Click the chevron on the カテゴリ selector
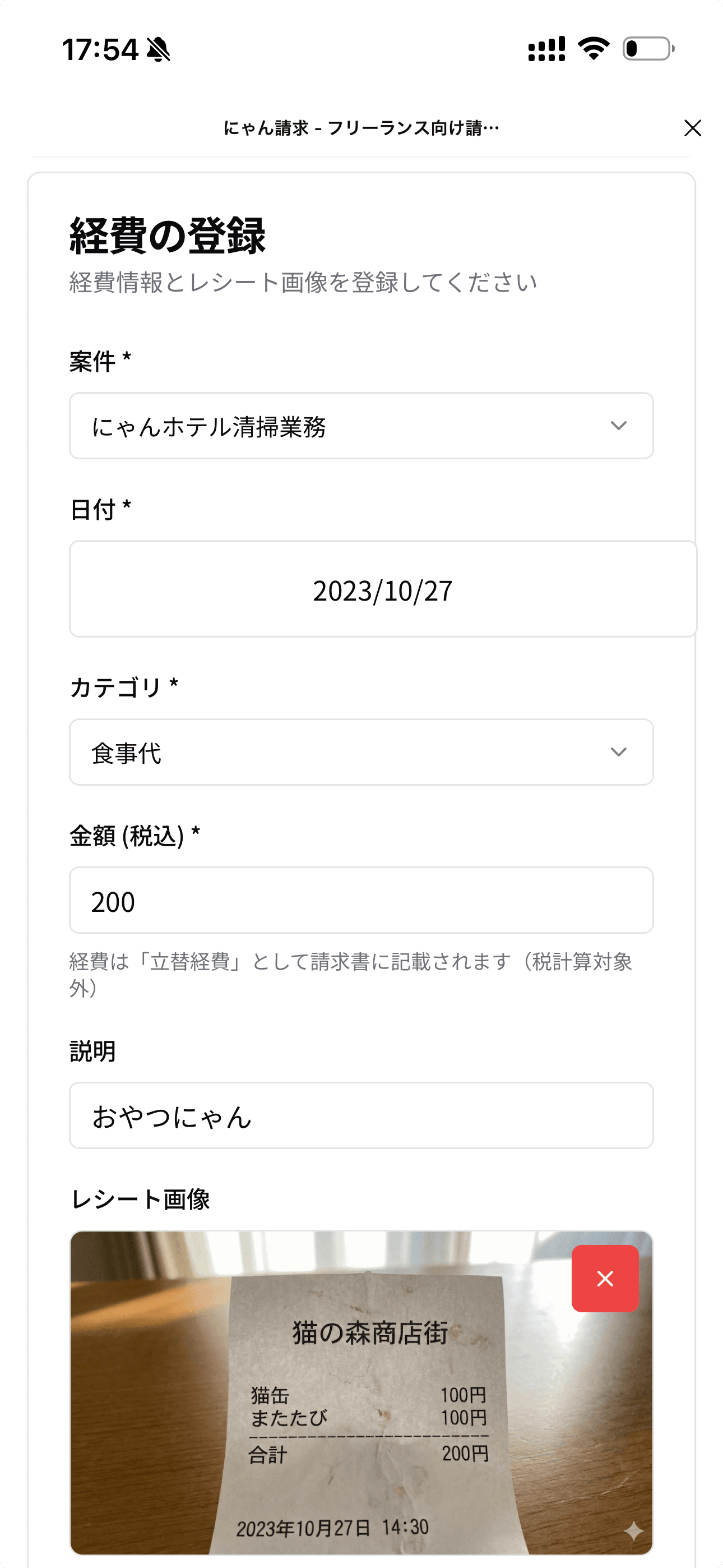 pos(619,751)
